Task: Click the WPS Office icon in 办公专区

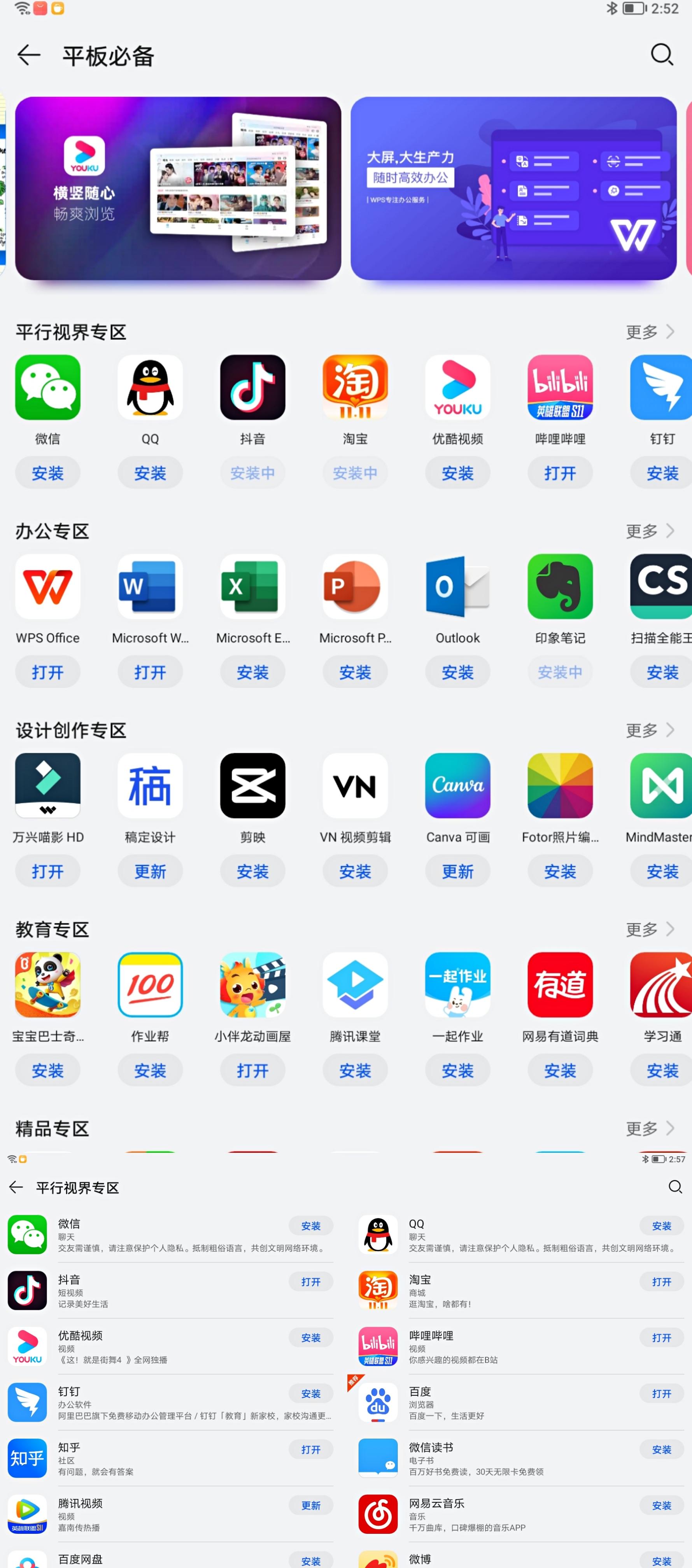Action: pyautogui.click(x=47, y=587)
